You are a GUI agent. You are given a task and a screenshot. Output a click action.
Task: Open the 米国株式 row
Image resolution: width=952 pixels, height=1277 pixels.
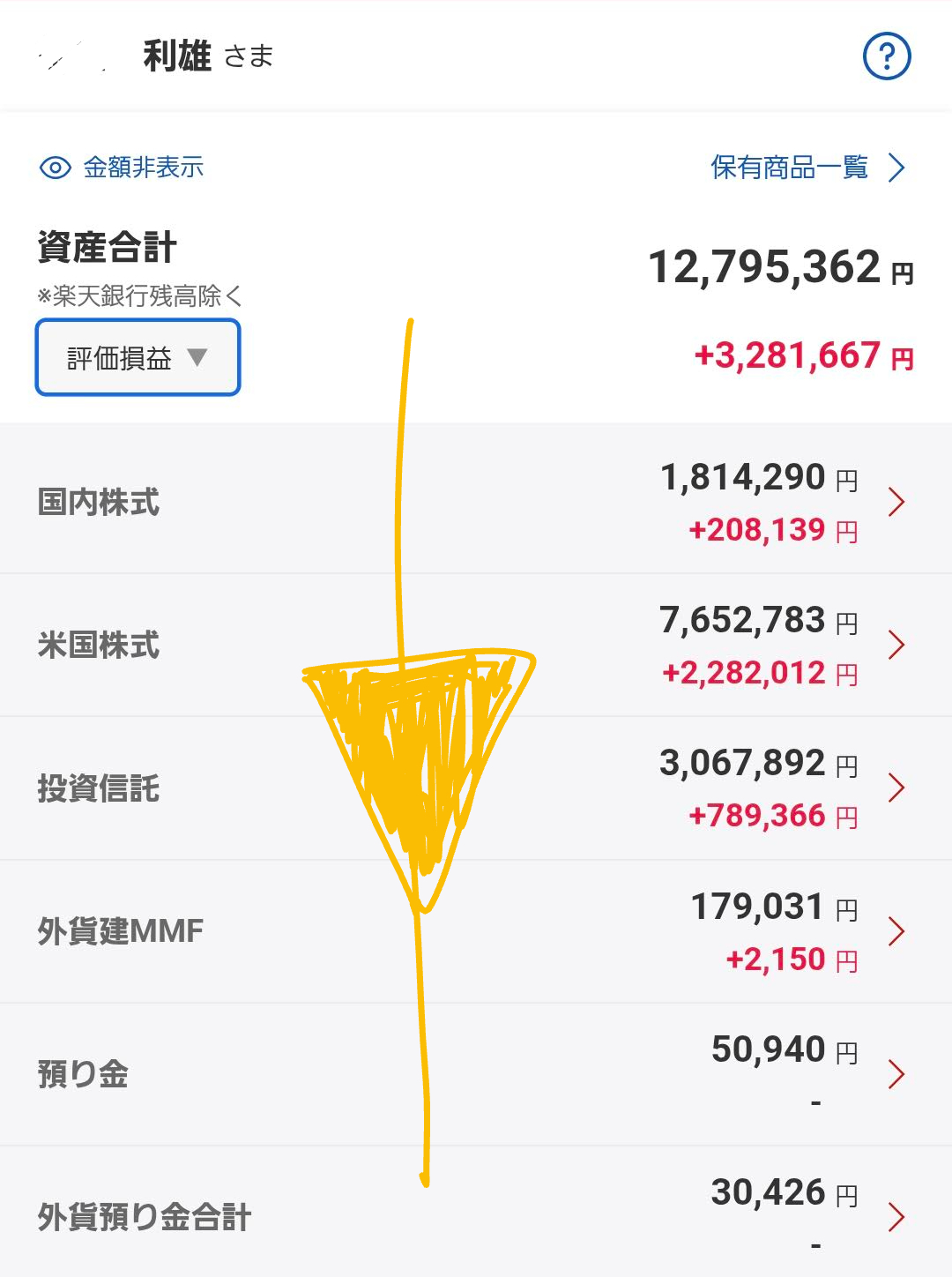[476, 645]
